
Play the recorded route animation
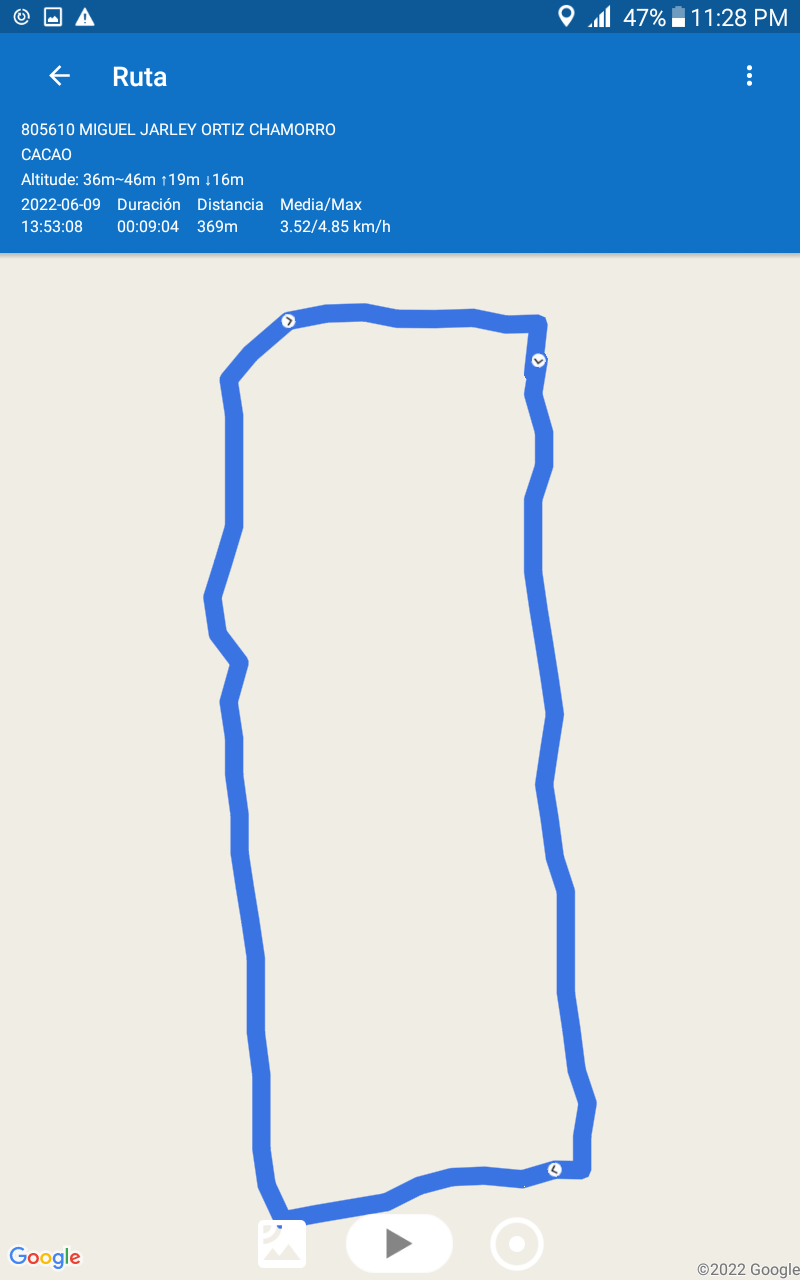pyautogui.click(x=399, y=1243)
